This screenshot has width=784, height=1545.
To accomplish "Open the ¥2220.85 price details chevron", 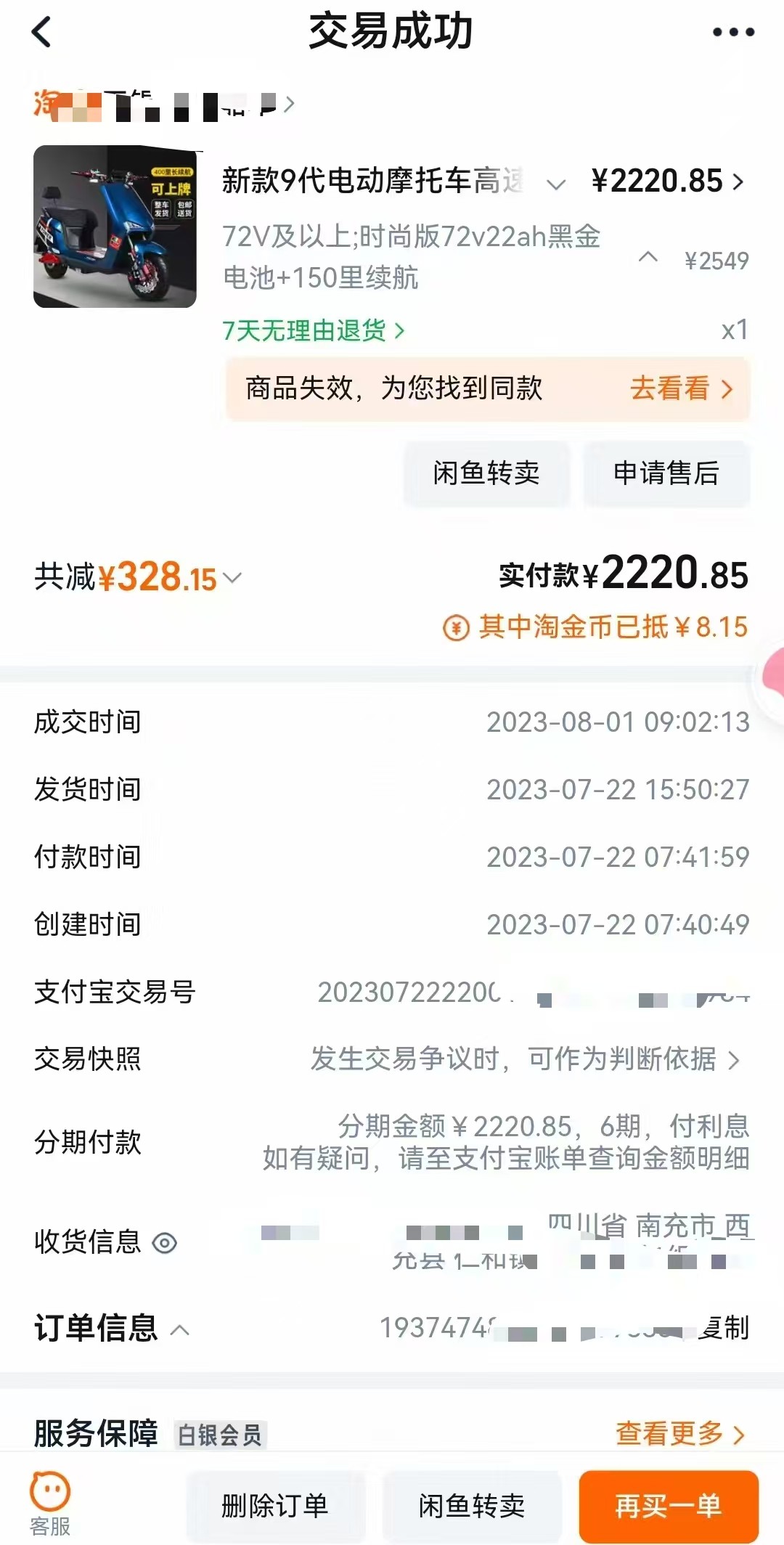I will (x=738, y=182).
